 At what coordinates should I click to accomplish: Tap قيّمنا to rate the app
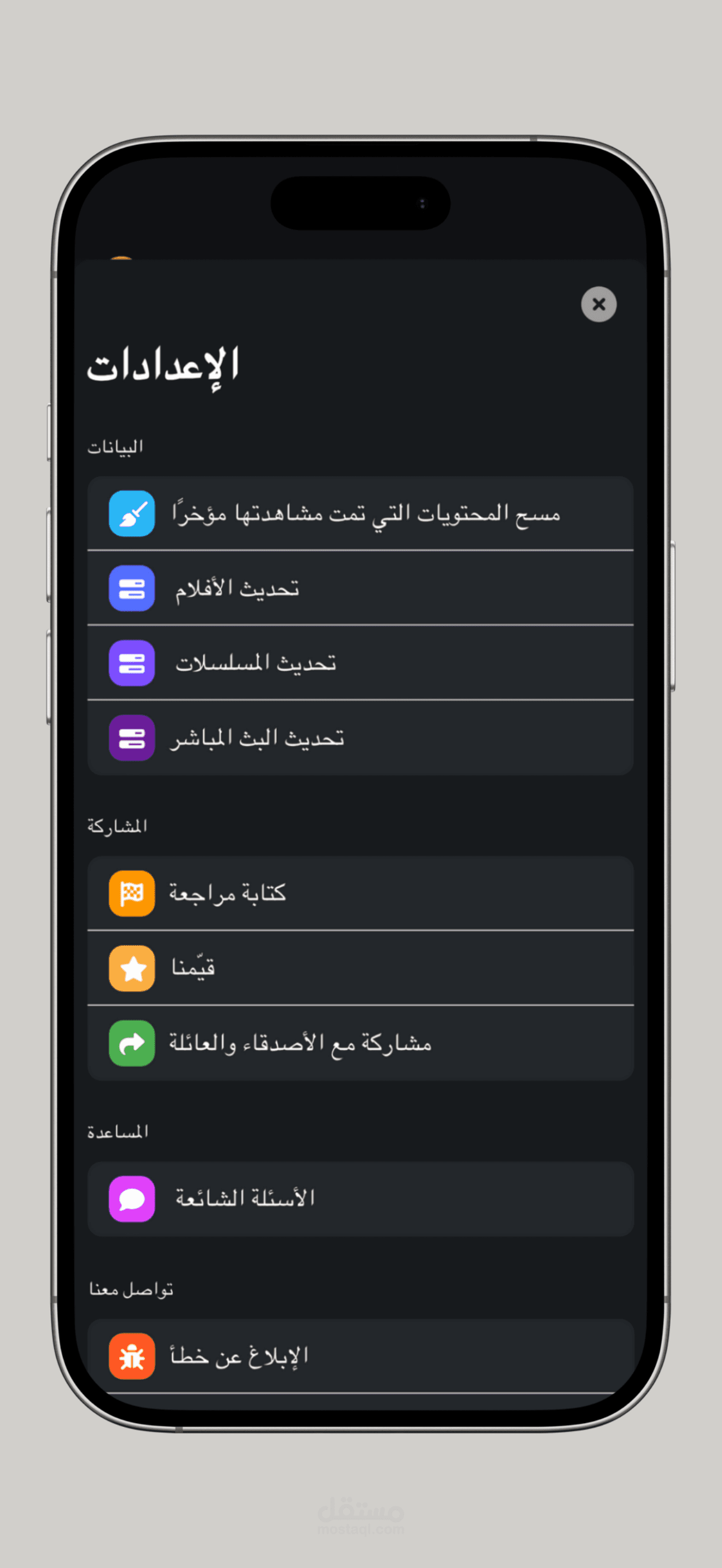click(360, 968)
